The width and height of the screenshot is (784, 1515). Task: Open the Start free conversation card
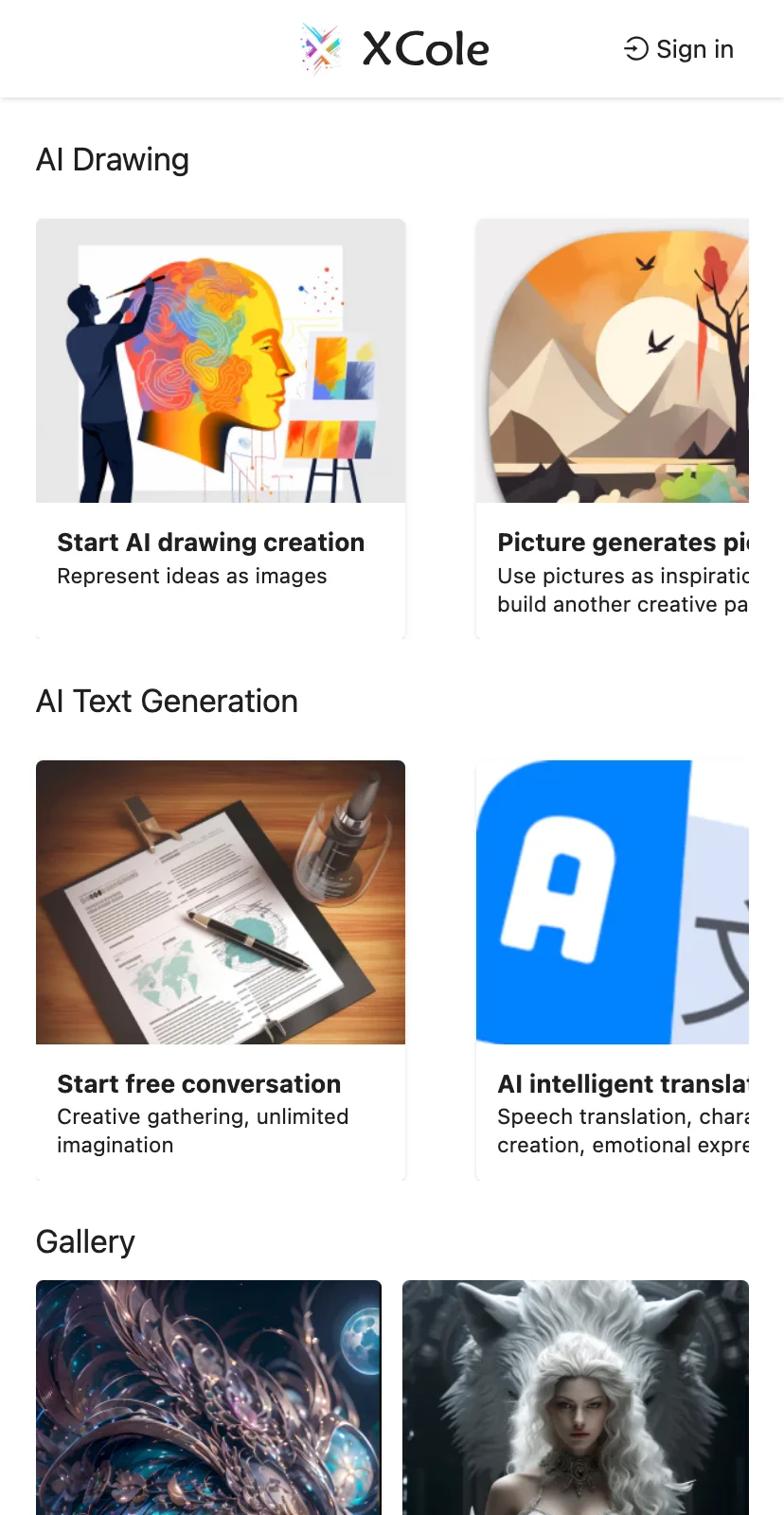221,968
